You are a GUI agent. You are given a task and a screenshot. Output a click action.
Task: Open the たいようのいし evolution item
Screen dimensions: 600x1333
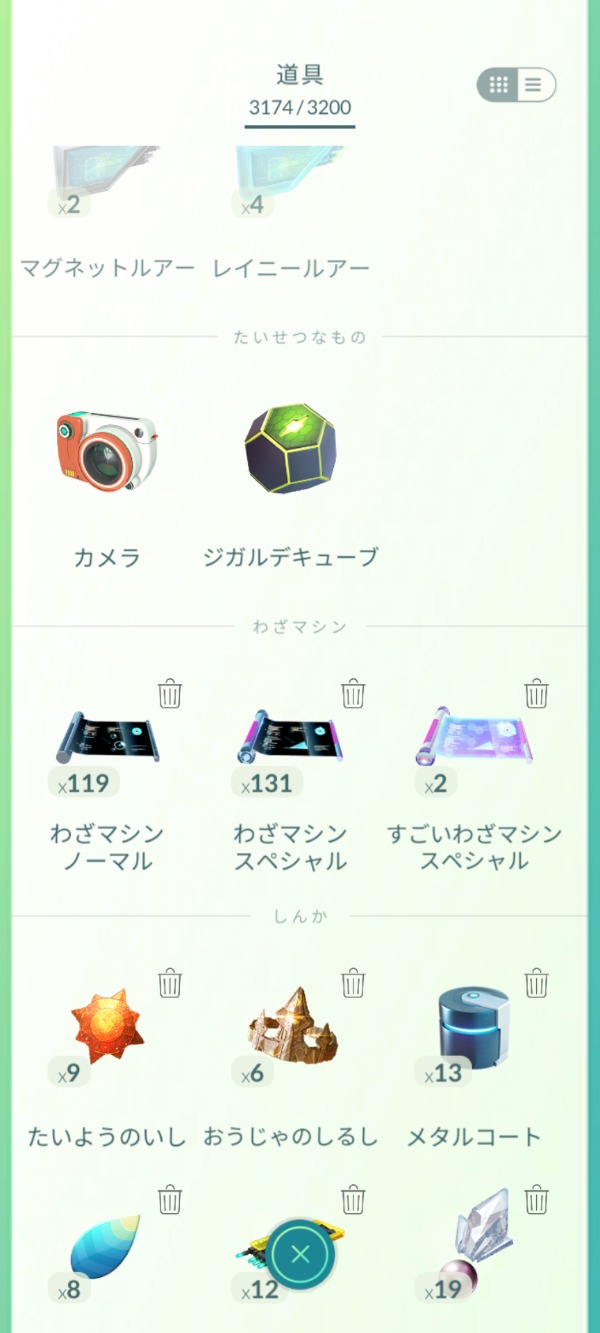pyautogui.click(x=107, y=1030)
